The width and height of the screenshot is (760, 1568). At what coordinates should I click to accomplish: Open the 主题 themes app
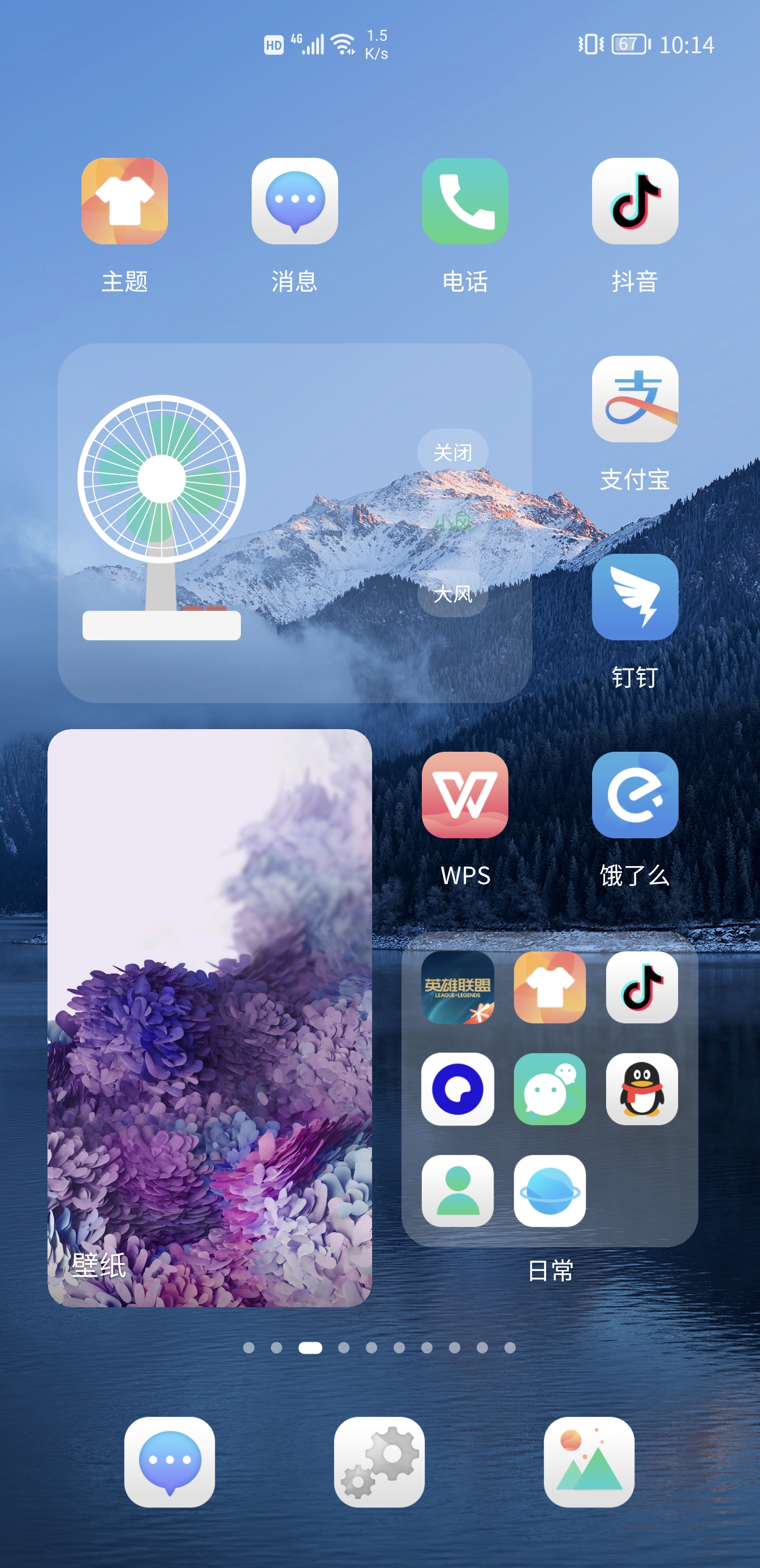[125, 201]
